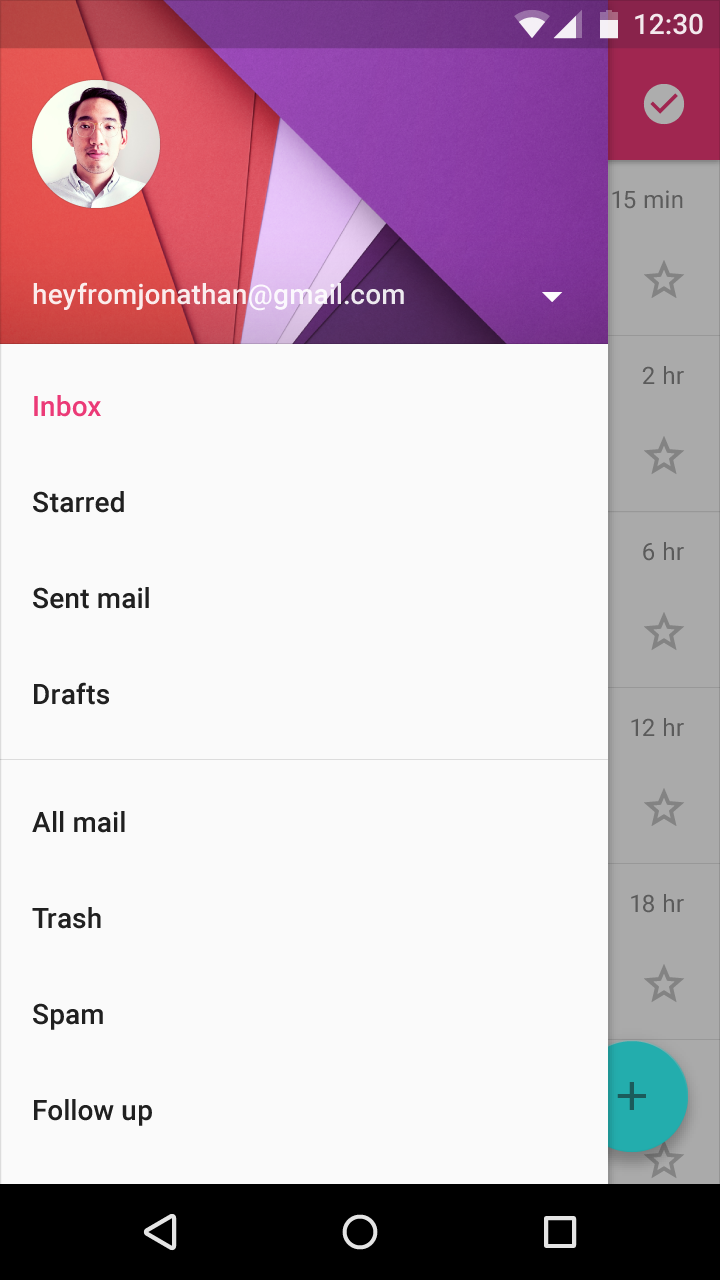720x1280 pixels.
Task: Open the Follow up label
Action: click(x=304, y=1110)
